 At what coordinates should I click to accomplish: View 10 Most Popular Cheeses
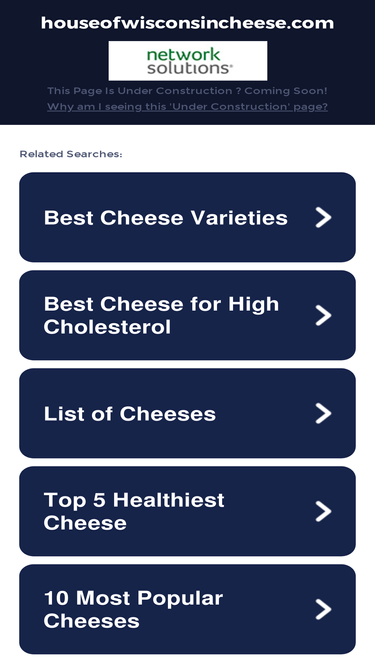pos(188,609)
